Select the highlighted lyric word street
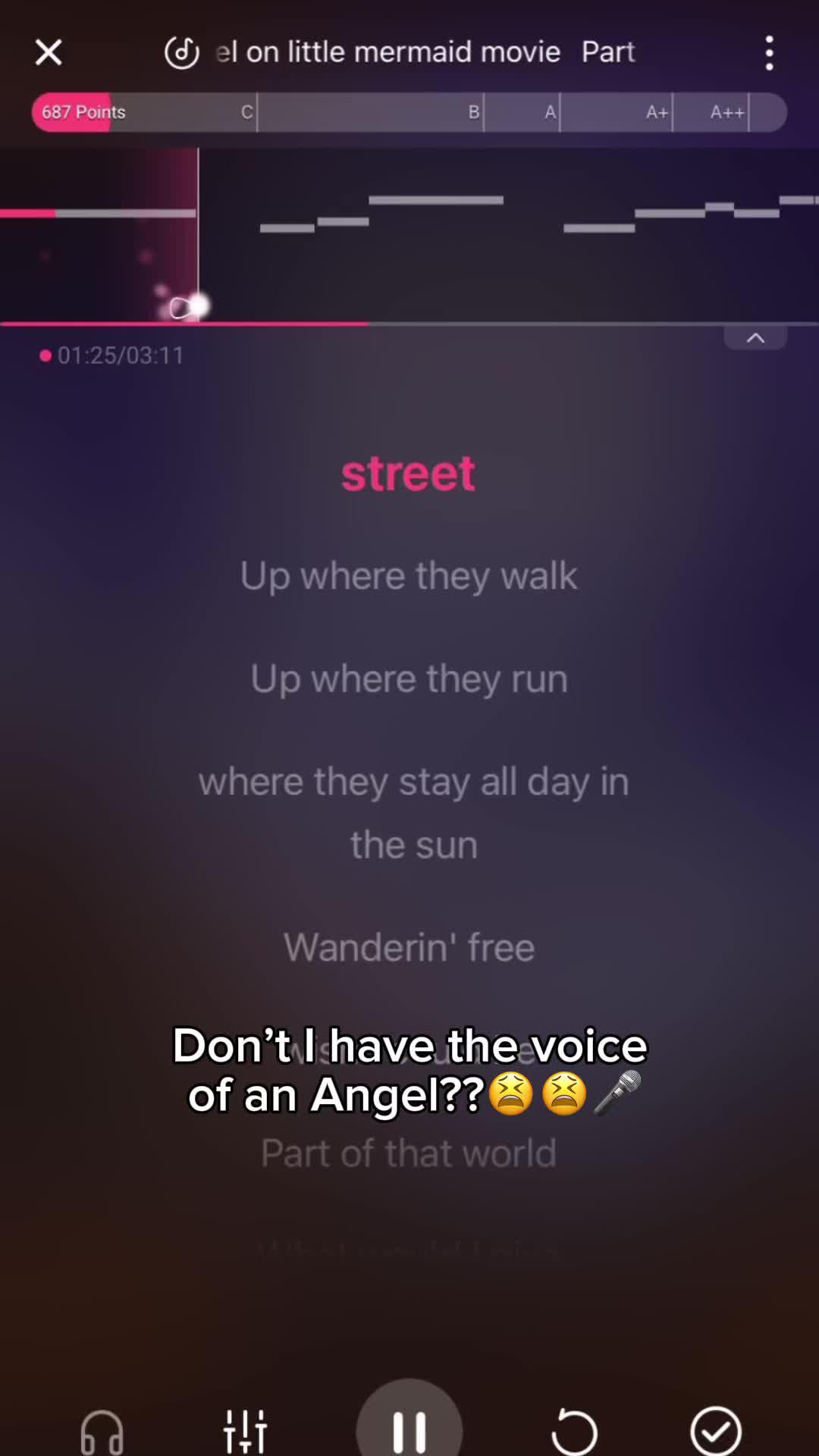The image size is (819, 1456). click(409, 472)
